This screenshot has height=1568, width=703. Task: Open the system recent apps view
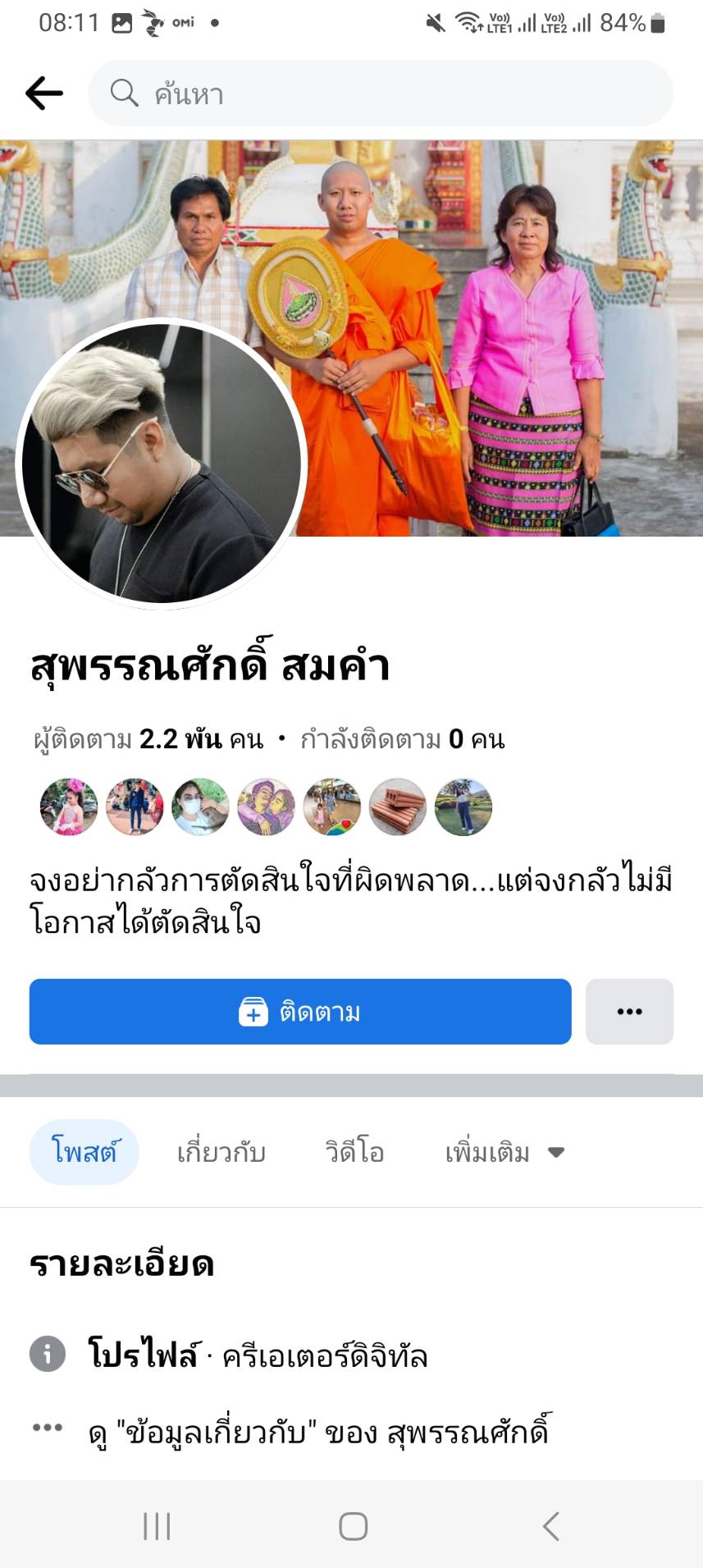157,1526
